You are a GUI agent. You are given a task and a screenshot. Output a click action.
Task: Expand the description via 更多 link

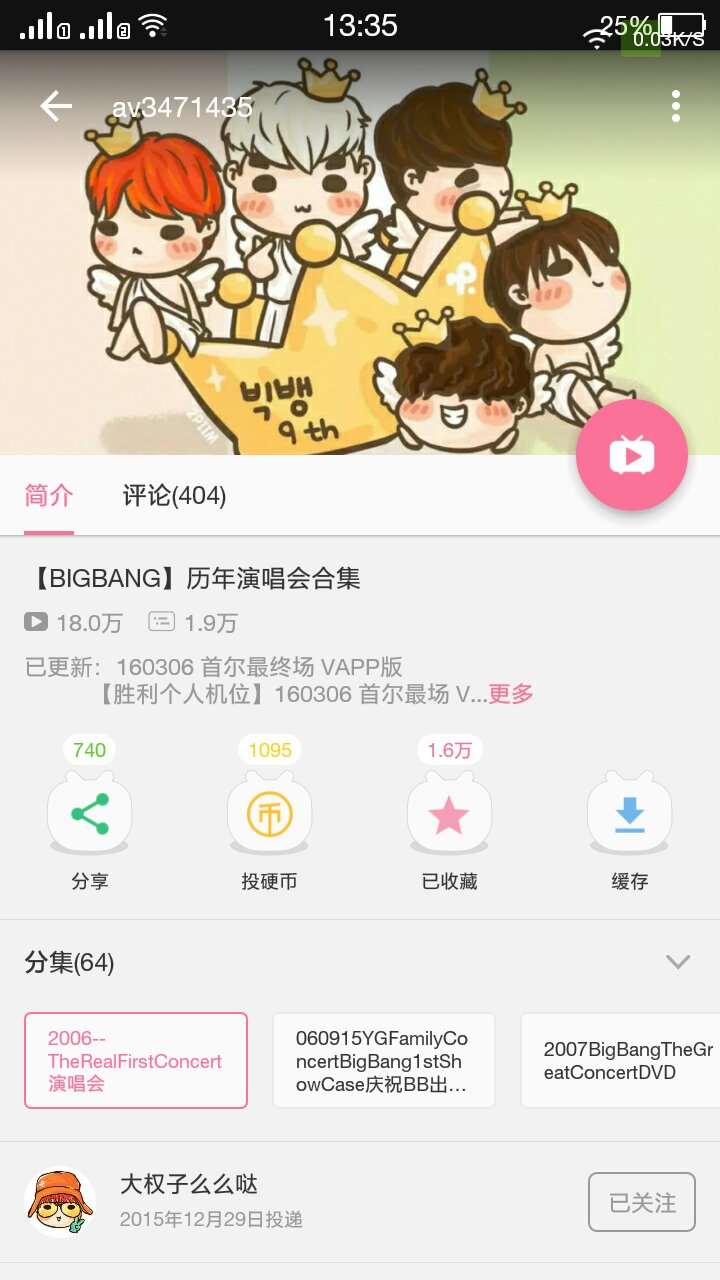(x=511, y=694)
